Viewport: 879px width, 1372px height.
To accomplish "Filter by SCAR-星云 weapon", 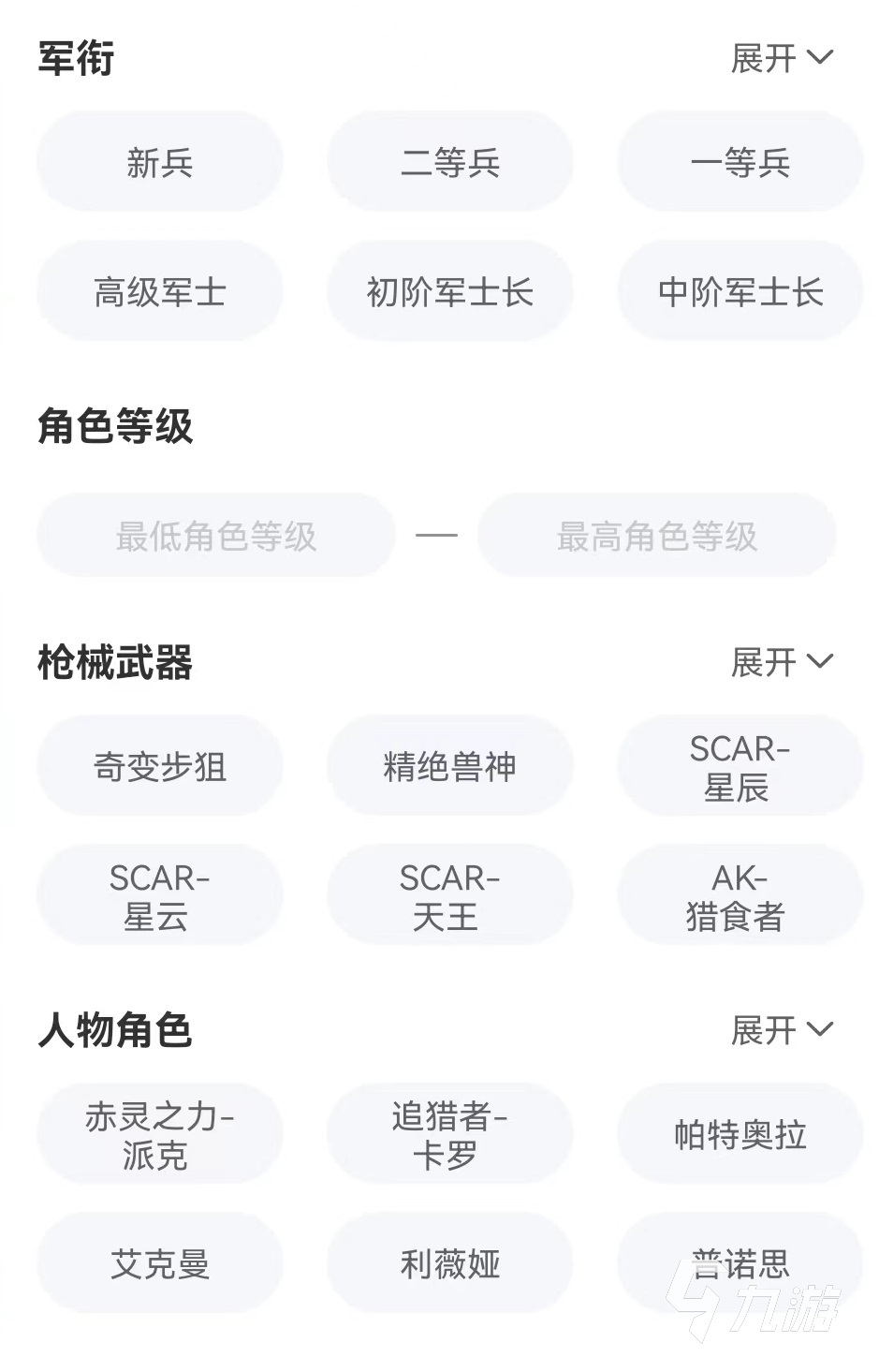I will point(160,895).
